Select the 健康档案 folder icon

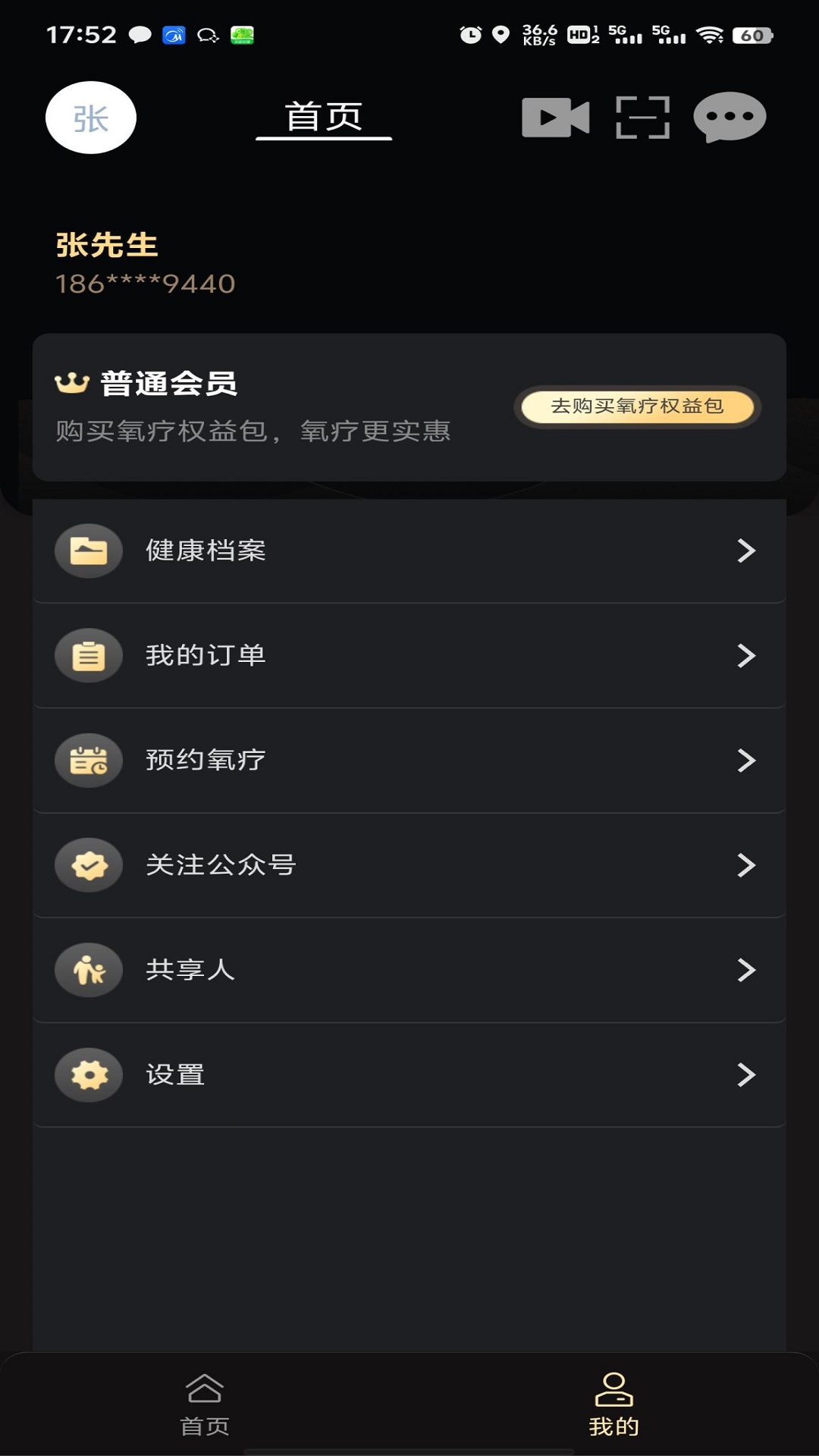click(x=88, y=551)
